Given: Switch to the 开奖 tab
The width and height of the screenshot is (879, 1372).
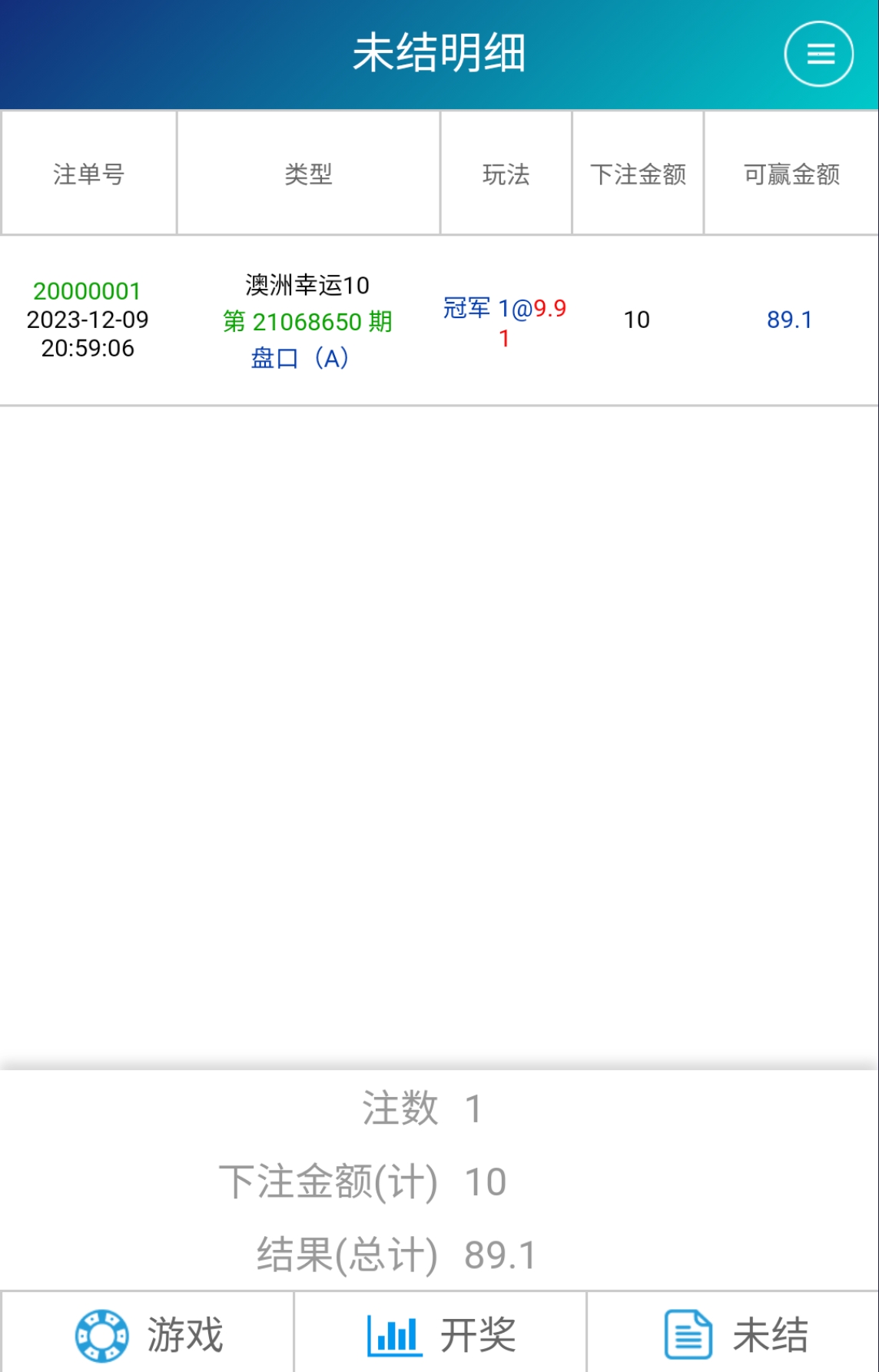Looking at the screenshot, I should pyautogui.click(x=440, y=1334).
